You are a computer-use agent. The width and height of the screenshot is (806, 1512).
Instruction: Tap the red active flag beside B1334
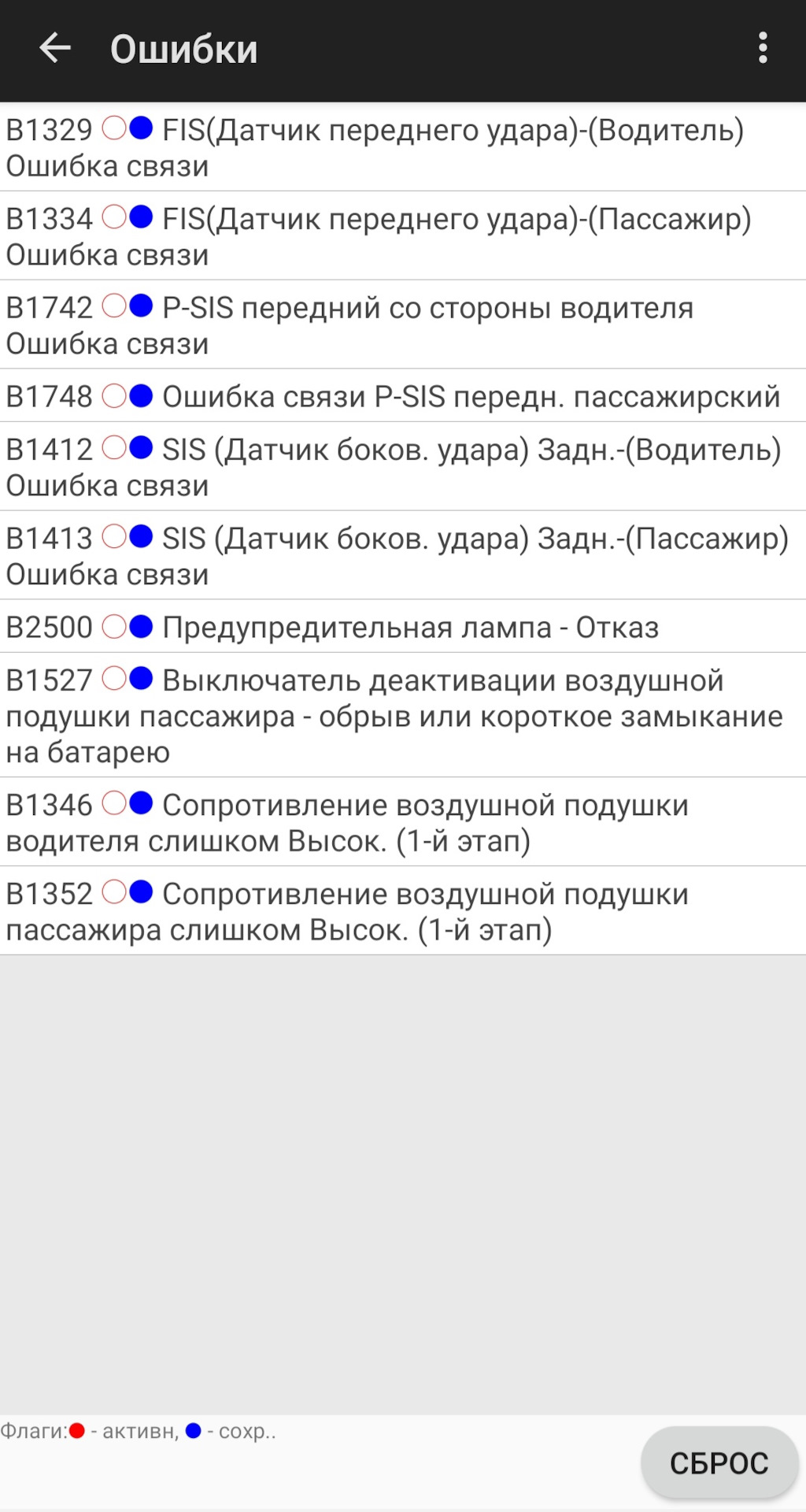(x=116, y=218)
